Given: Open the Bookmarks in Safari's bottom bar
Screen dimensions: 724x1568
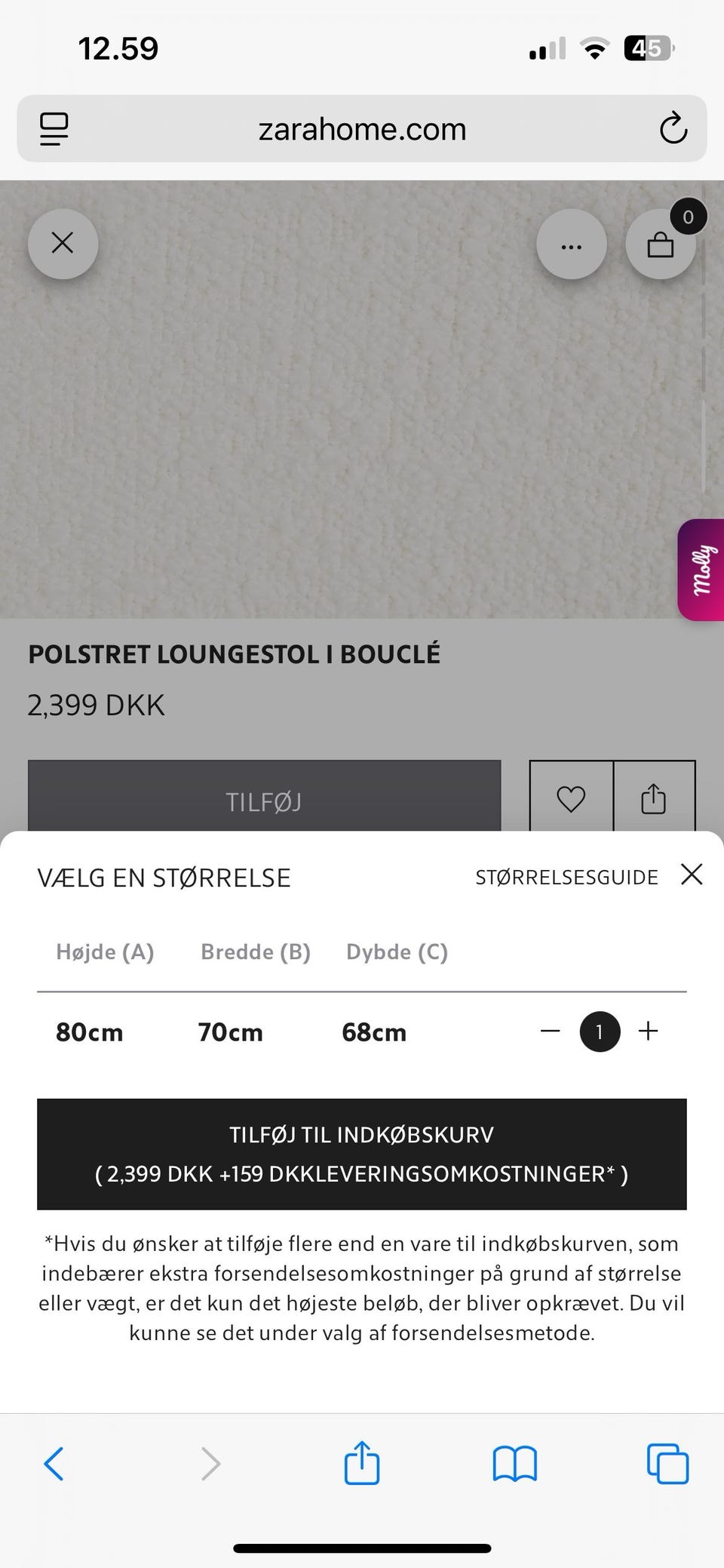Looking at the screenshot, I should 515,1462.
